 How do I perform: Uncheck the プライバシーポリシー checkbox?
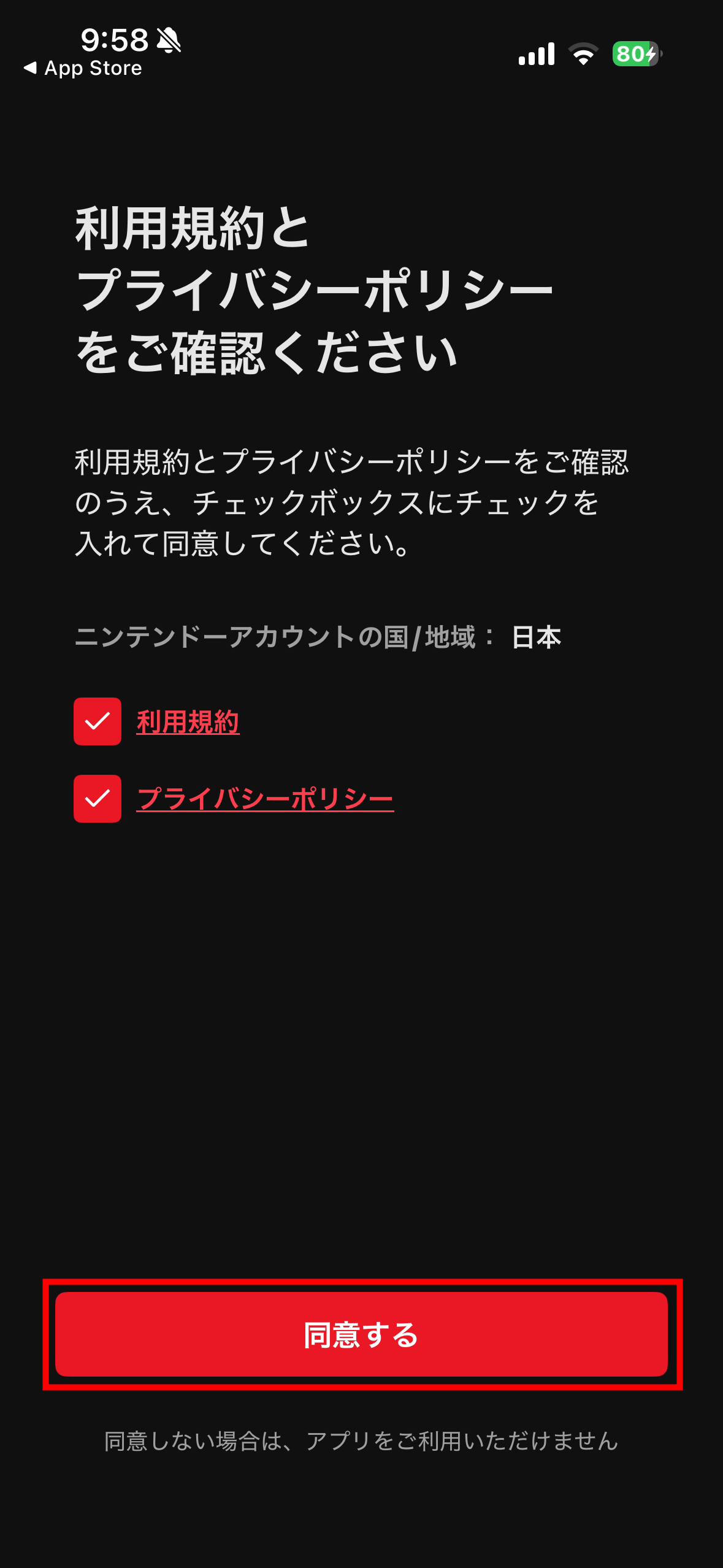(98, 799)
